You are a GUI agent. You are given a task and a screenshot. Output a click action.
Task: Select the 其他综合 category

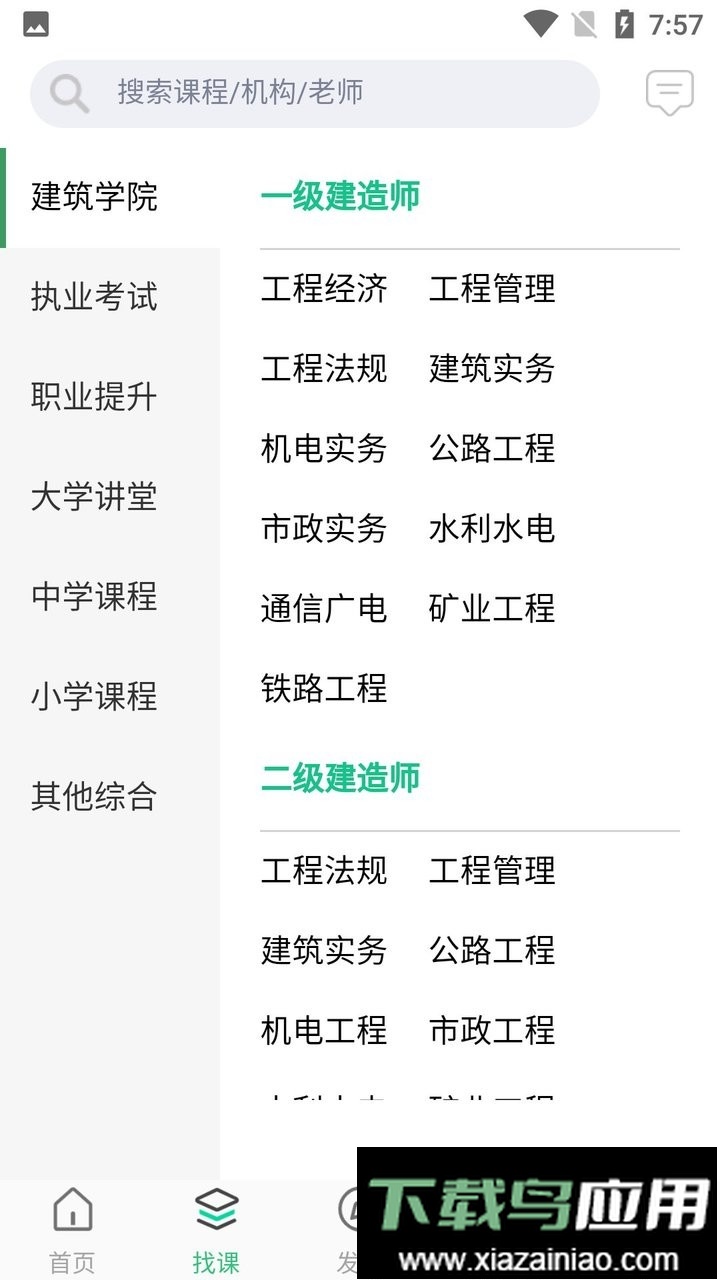[x=94, y=798]
